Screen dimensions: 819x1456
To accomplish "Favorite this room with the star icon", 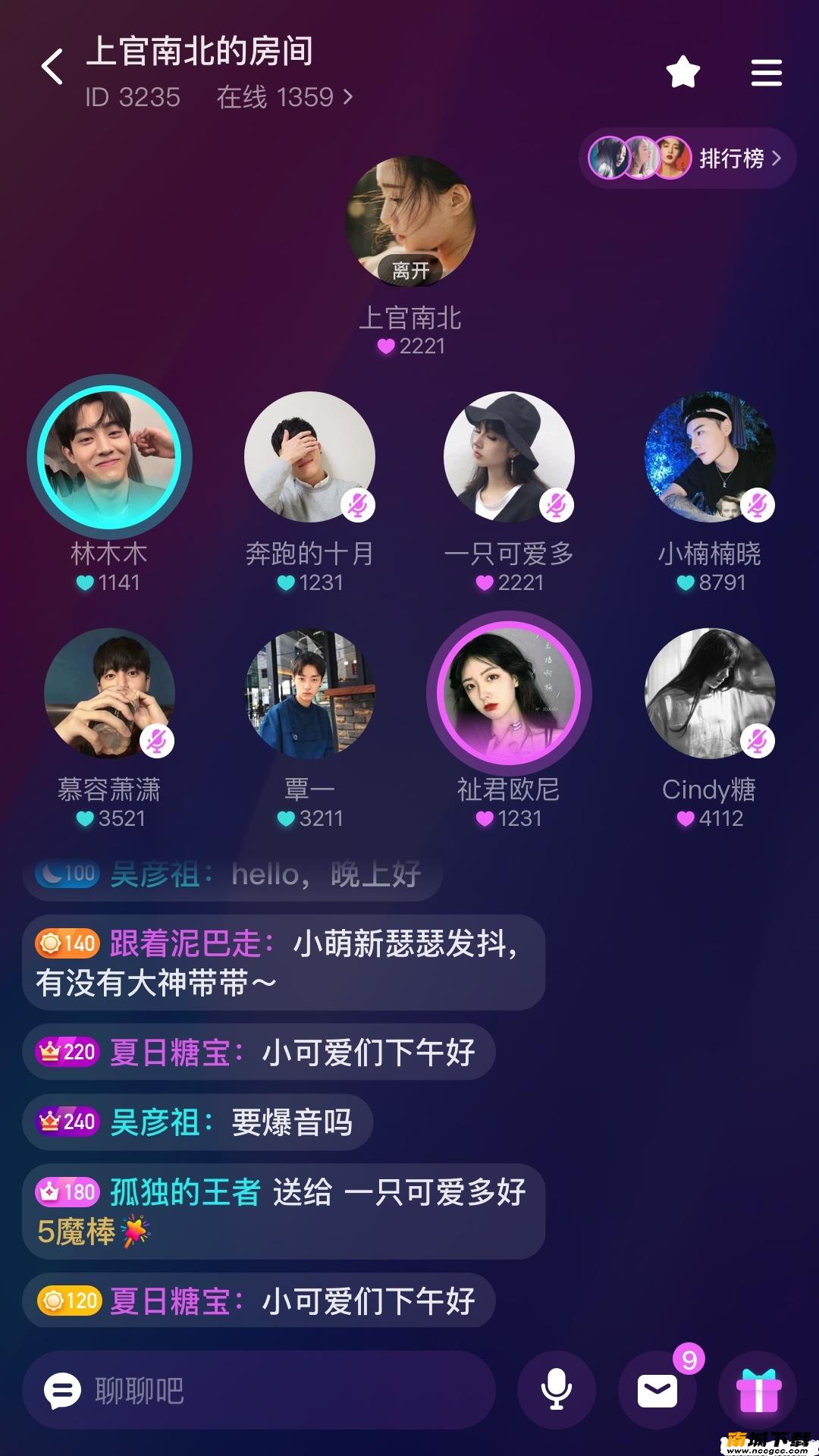I will coord(682,73).
